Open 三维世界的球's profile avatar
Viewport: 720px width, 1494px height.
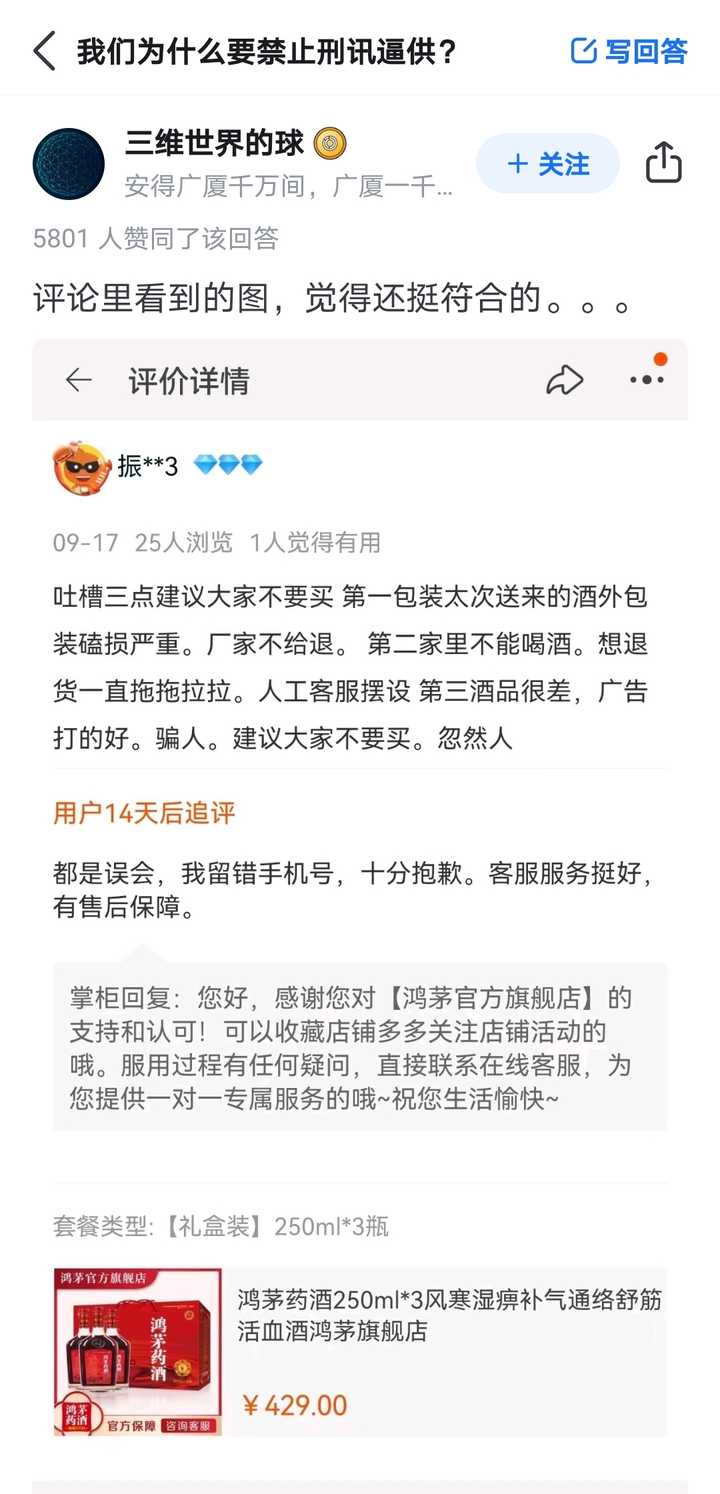(69, 163)
